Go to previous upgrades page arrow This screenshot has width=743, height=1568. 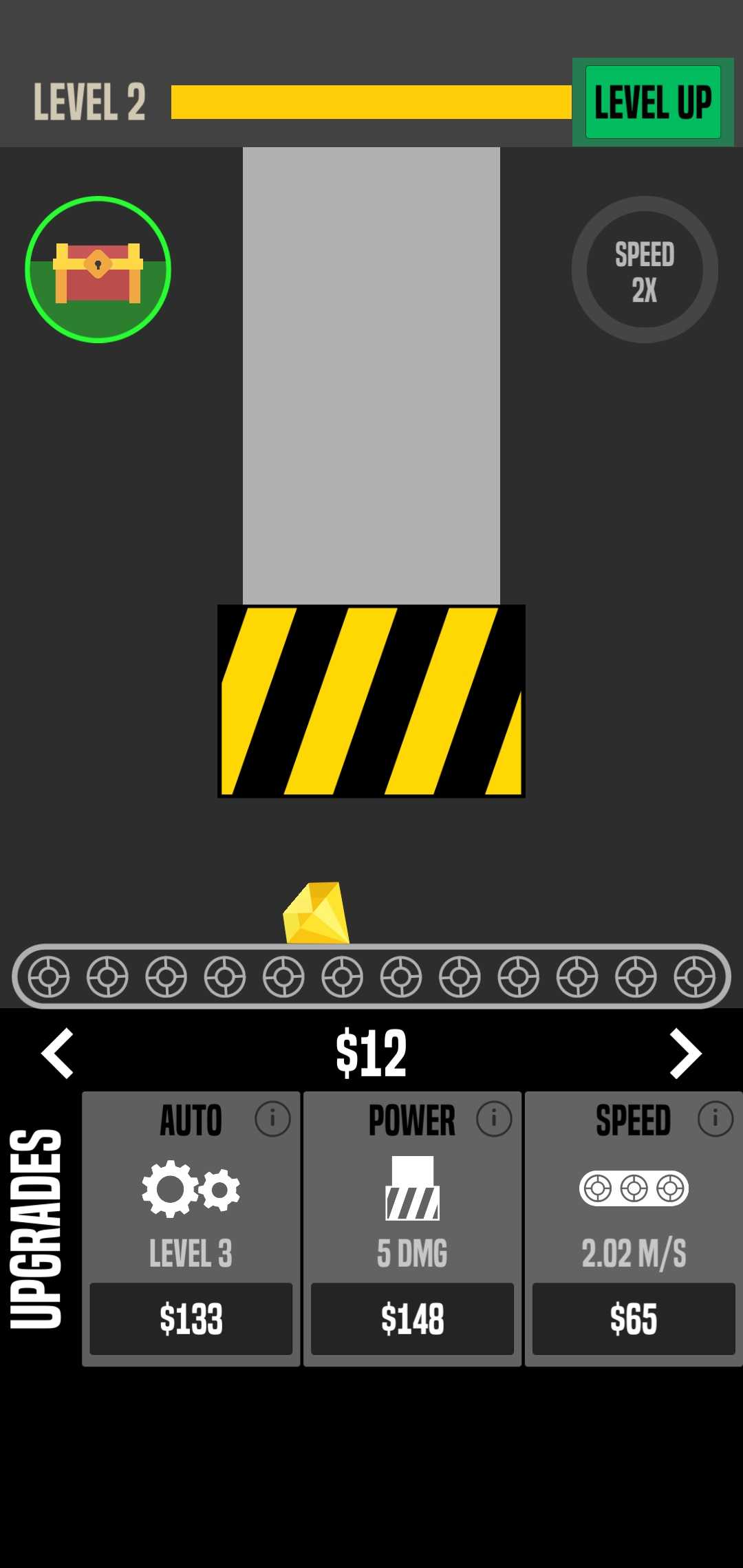pos(58,1053)
